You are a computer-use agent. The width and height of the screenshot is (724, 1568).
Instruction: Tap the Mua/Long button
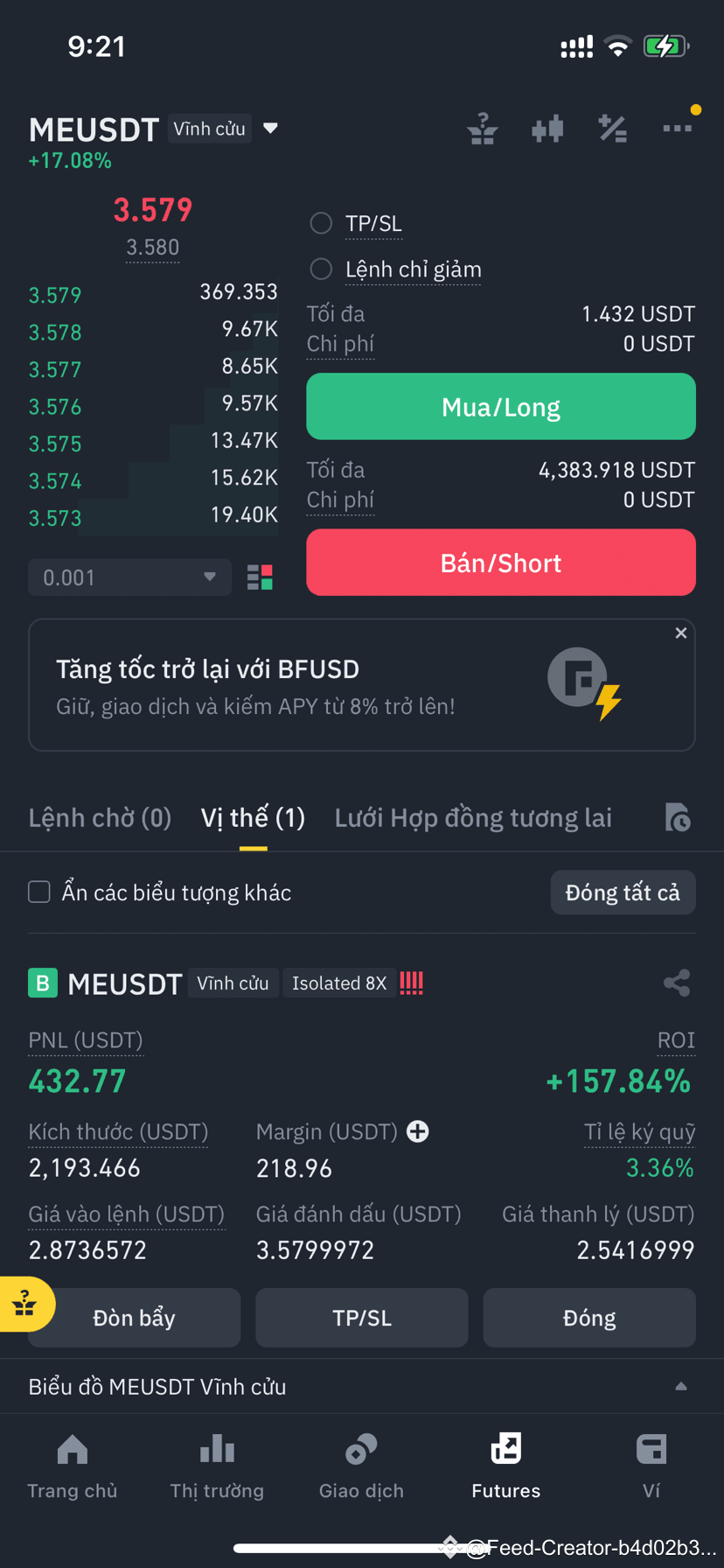pos(500,407)
